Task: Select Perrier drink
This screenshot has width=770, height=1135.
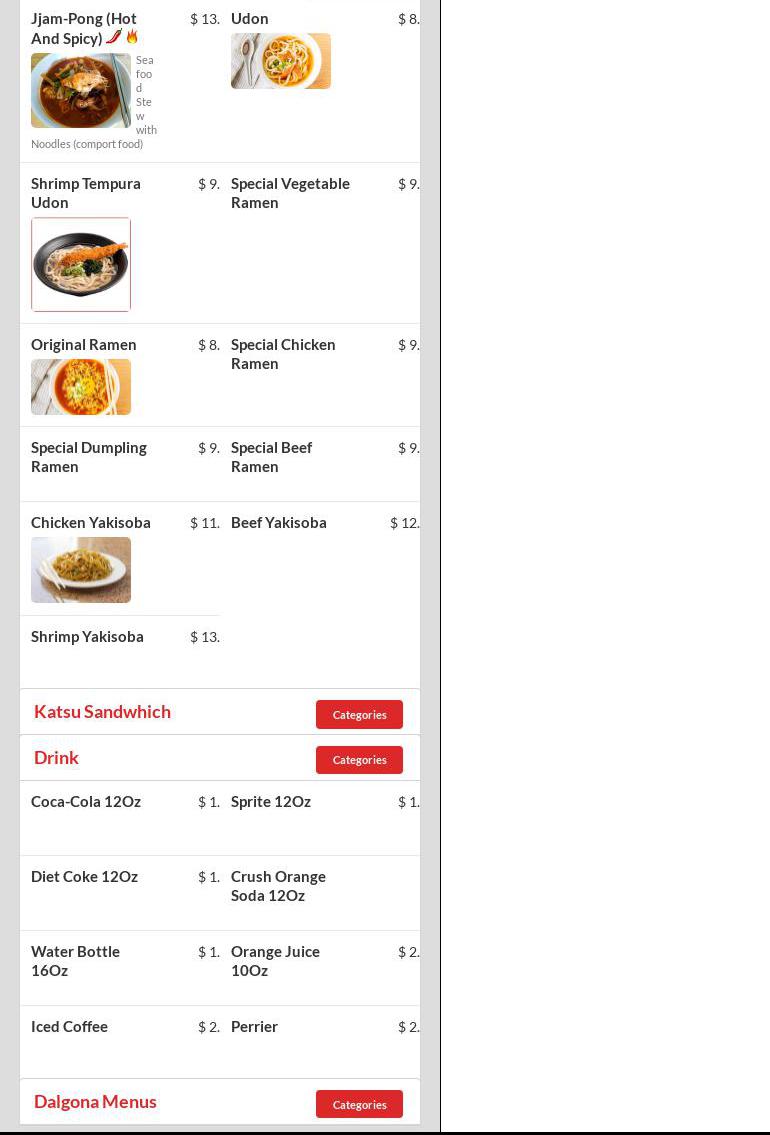Action: point(320,1042)
